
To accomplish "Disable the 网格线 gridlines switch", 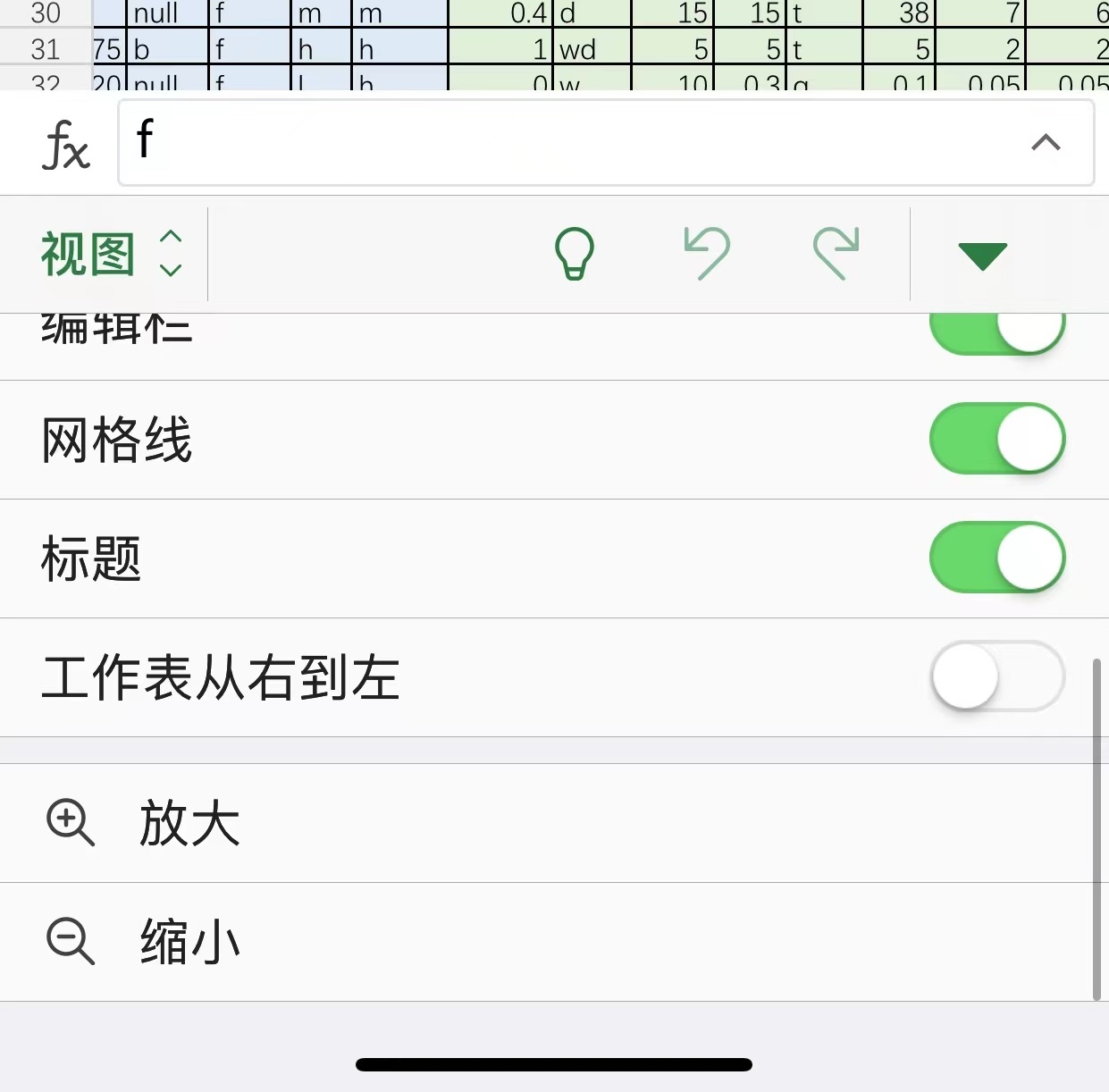I will point(996,439).
